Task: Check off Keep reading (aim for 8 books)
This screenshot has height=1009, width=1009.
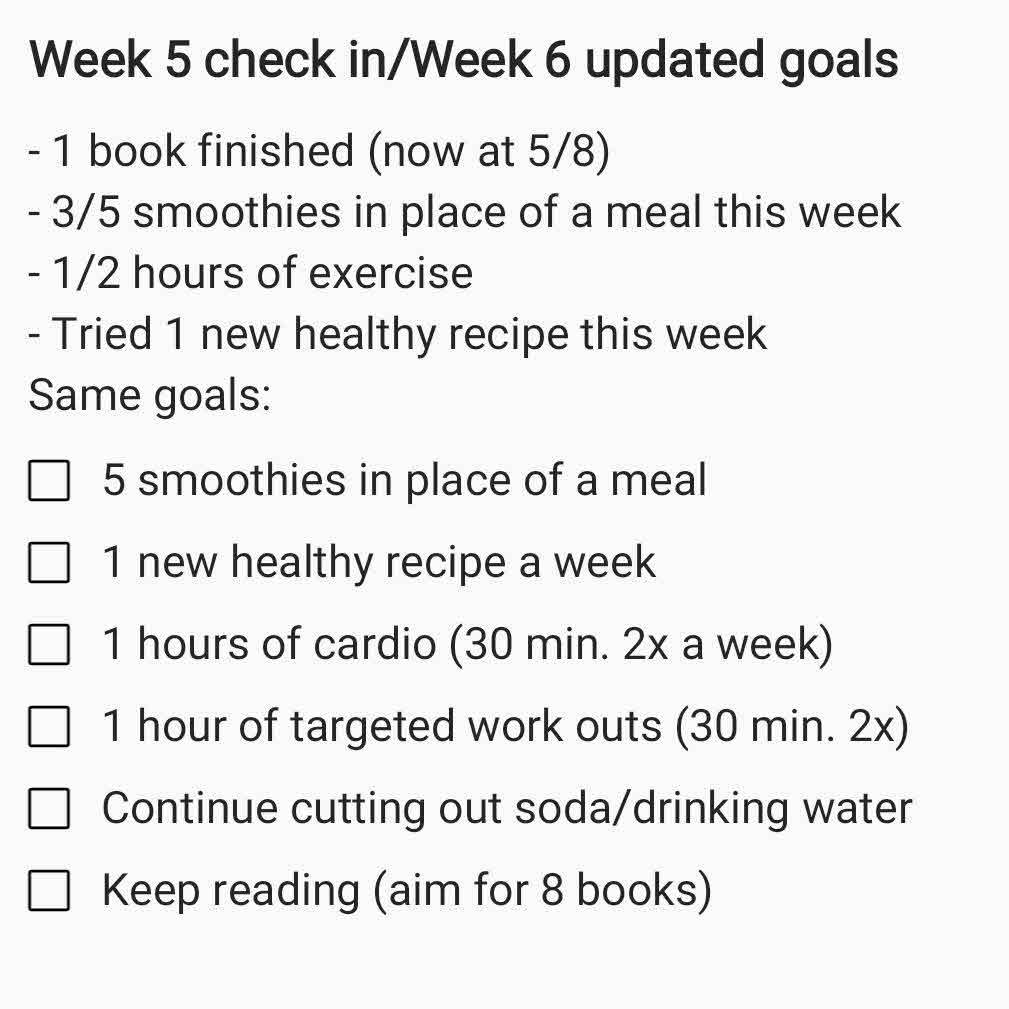Action: click(x=48, y=890)
